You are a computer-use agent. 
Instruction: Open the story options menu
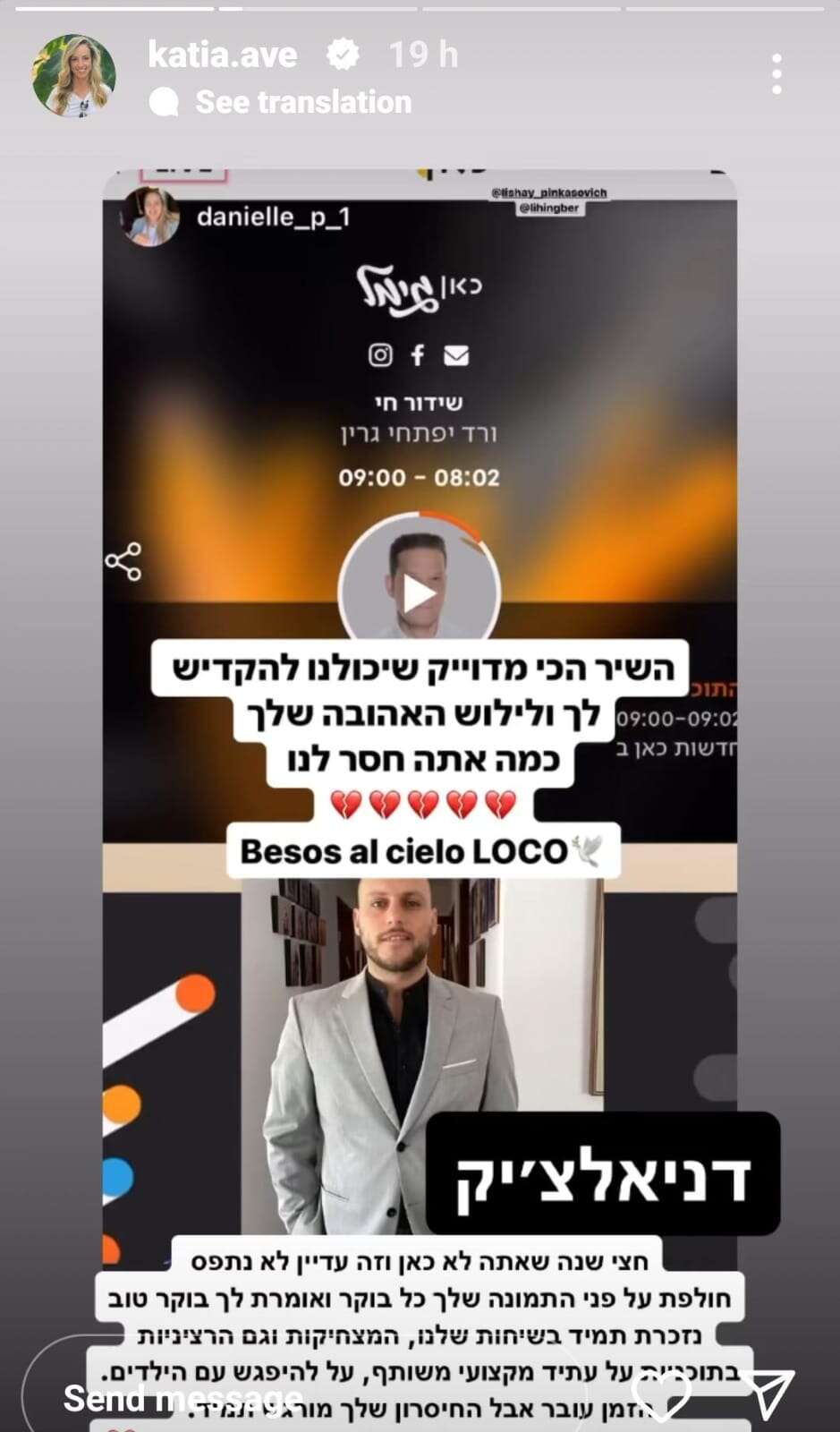click(776, 73)
